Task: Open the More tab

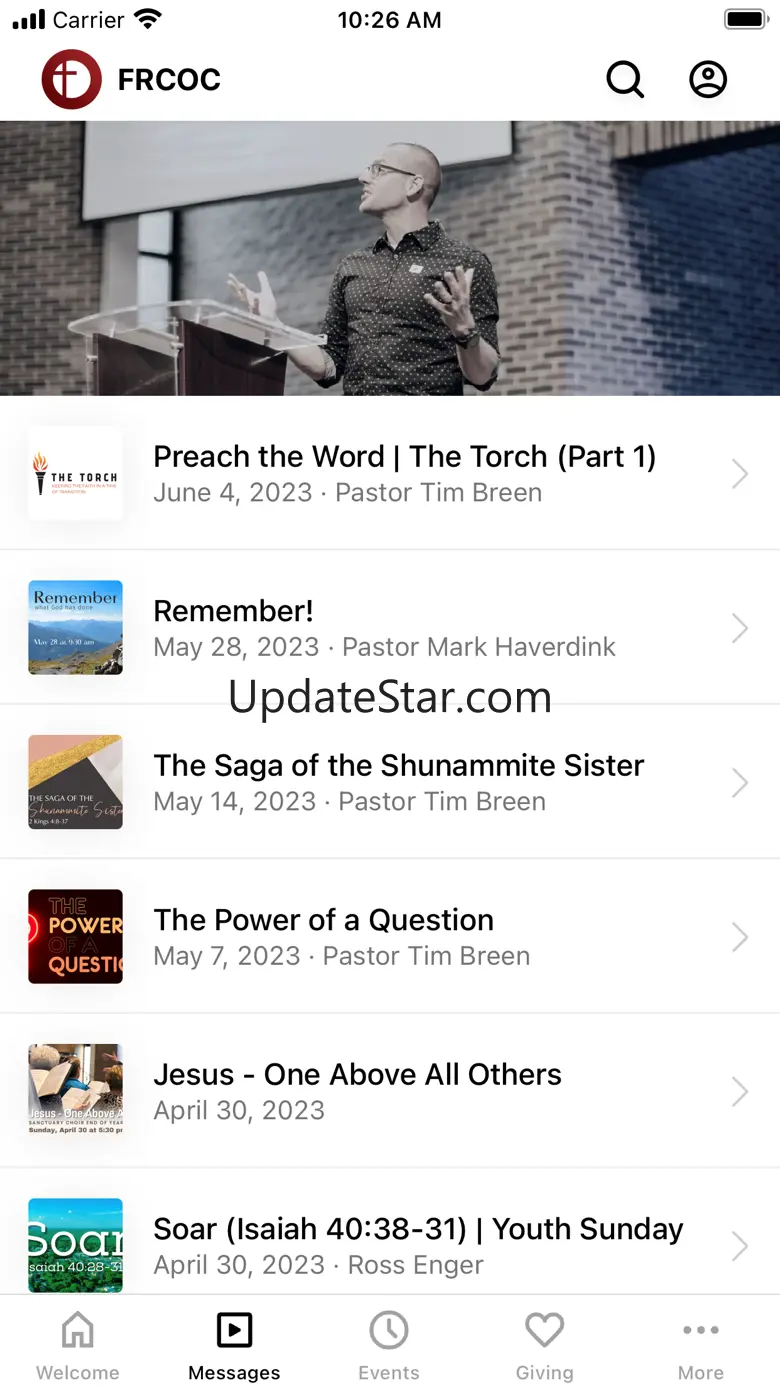Action: pyautogui.click(x=700, y=1345)
